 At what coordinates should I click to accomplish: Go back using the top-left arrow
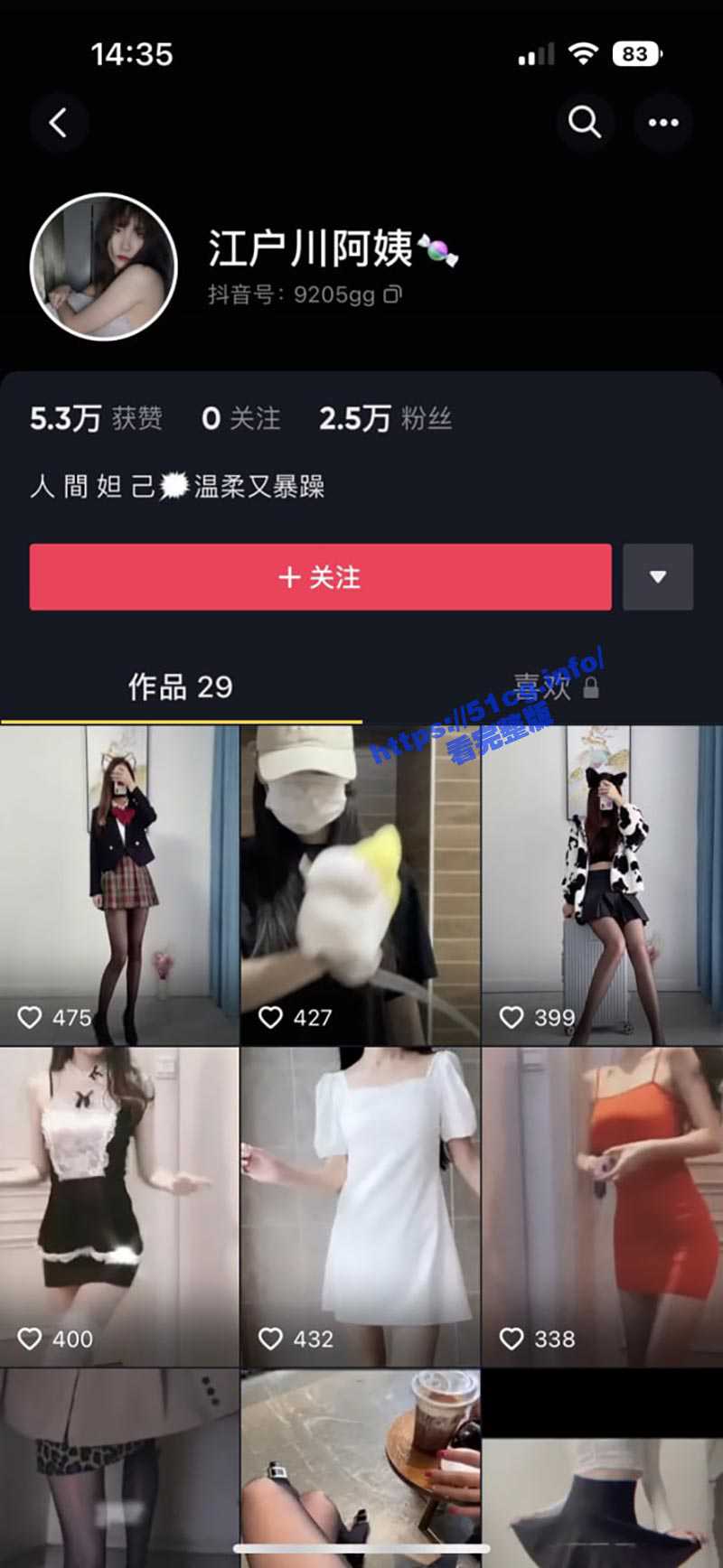[59, 123]
